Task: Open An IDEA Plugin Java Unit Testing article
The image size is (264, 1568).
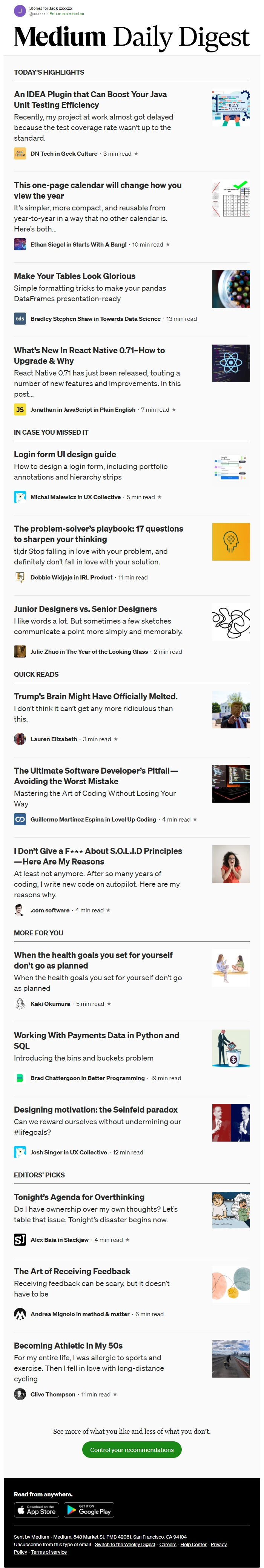Action: point(90,99)
